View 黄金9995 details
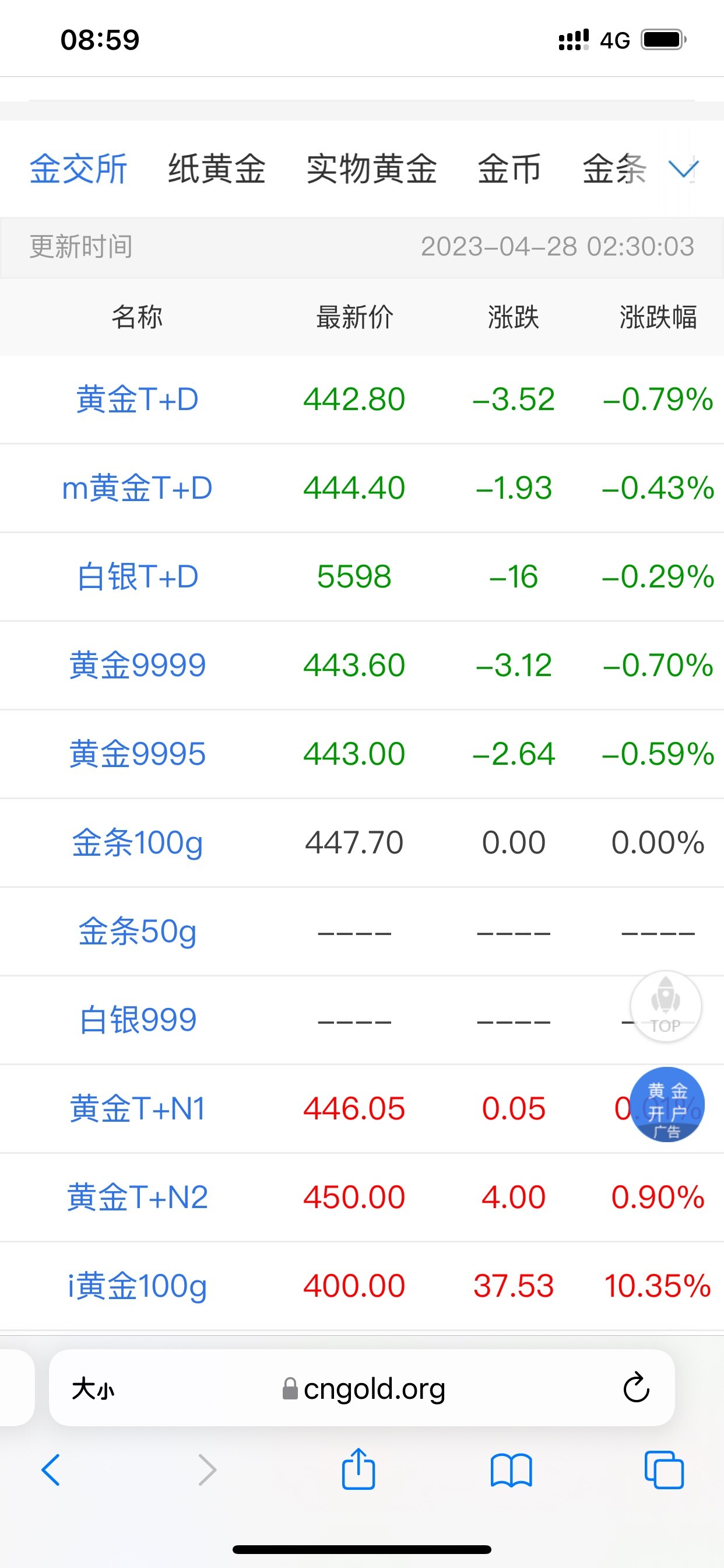This screenshot has width=724, height=1568. coord(137,754)
